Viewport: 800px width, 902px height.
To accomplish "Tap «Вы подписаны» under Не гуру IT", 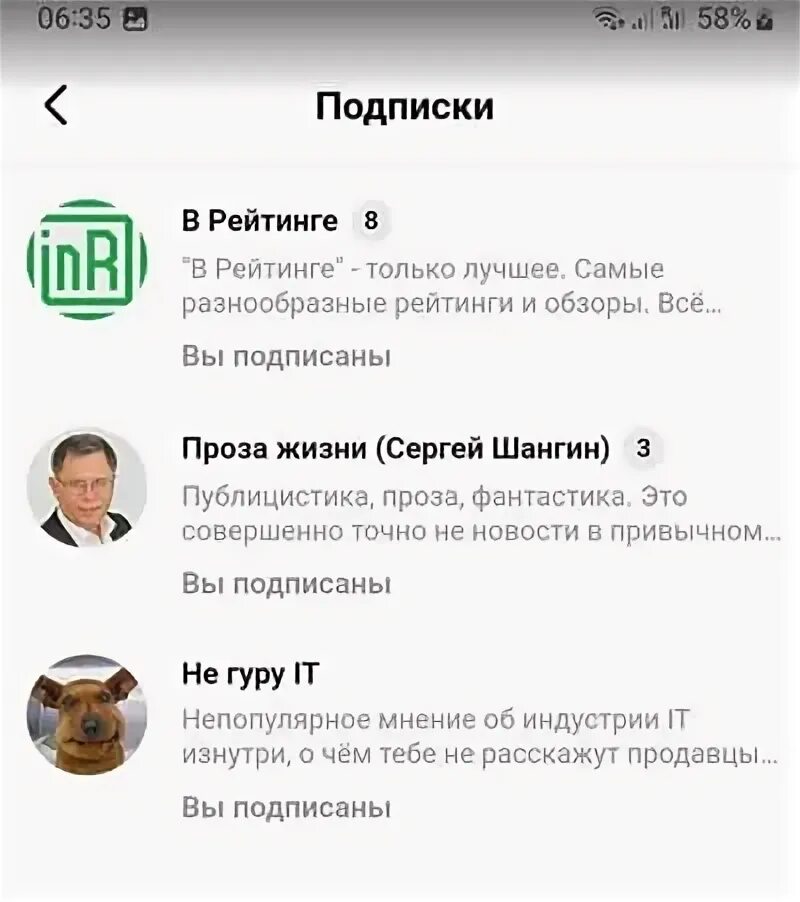I will coord(286,808).
